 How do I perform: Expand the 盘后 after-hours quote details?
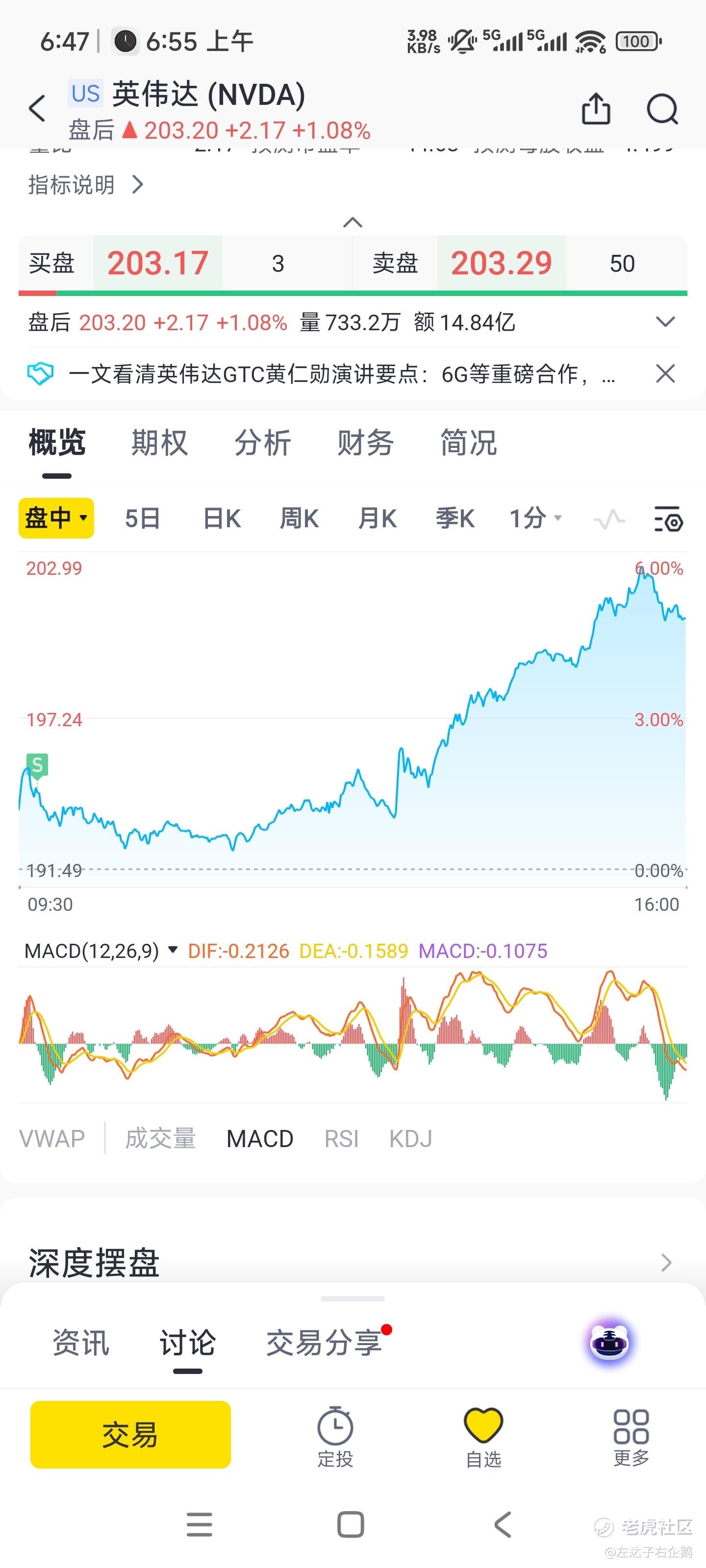click(665, 321)
